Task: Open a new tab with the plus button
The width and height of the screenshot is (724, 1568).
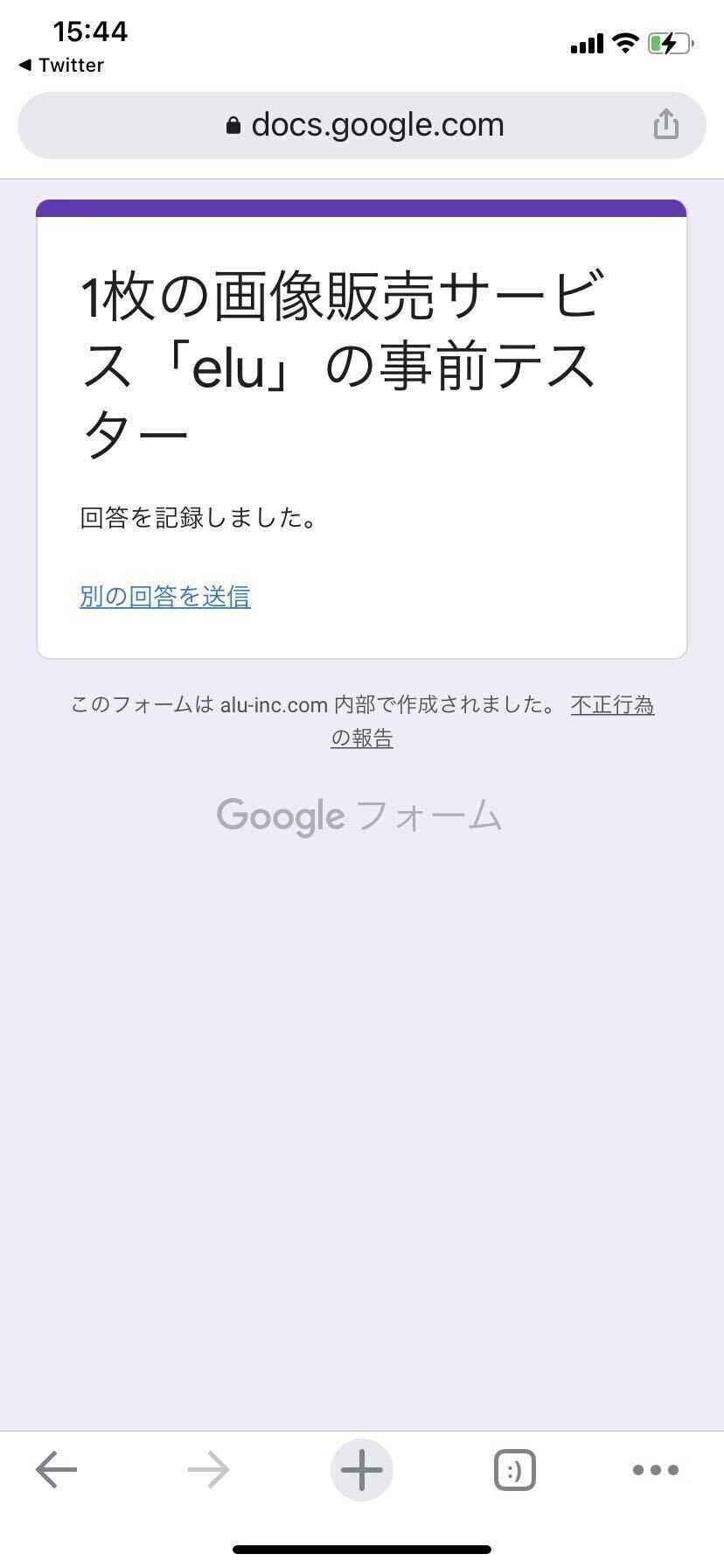Action: pos(362,1470)
